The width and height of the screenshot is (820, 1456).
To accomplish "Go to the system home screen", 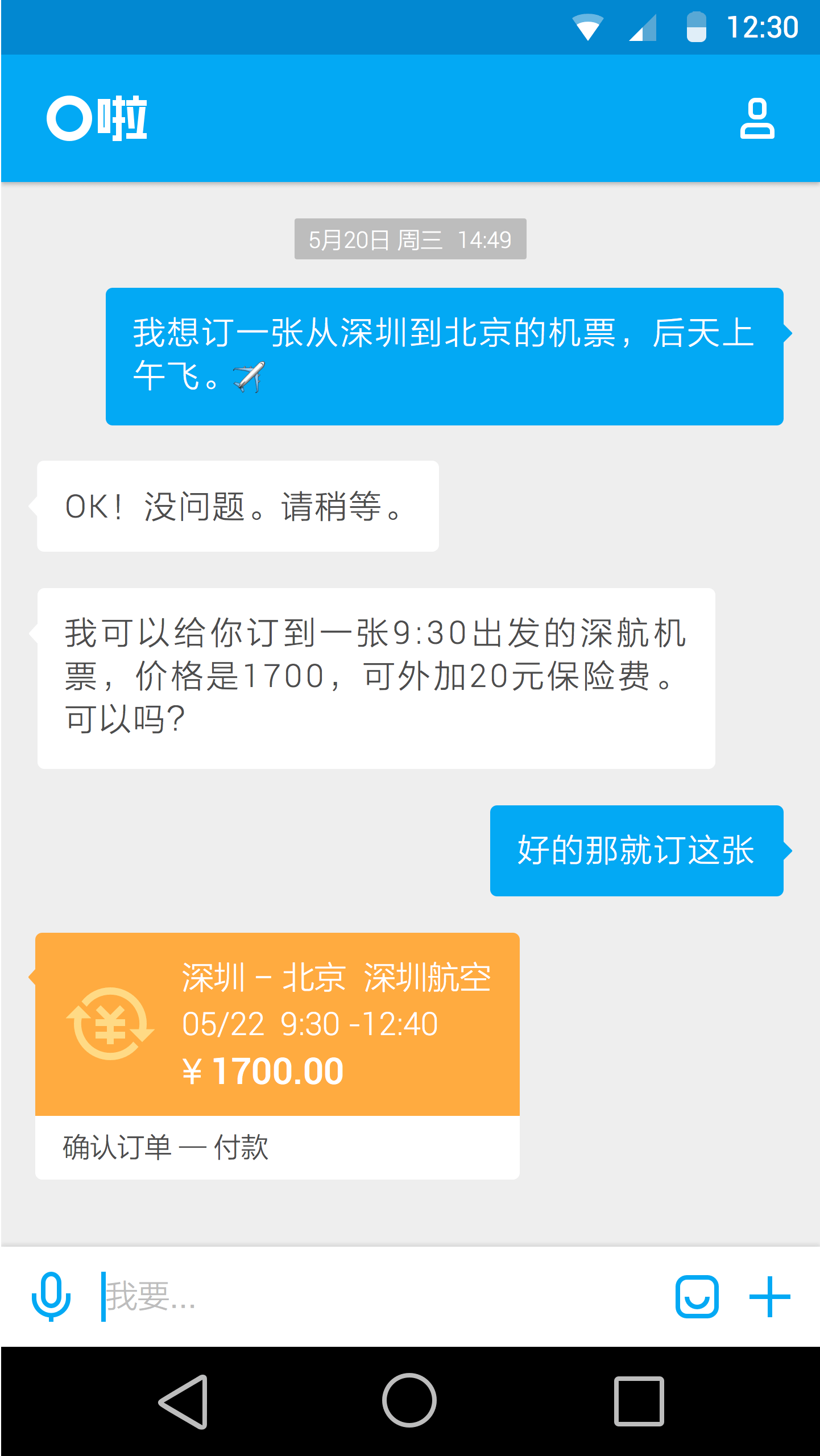I will click(409, 1401).
